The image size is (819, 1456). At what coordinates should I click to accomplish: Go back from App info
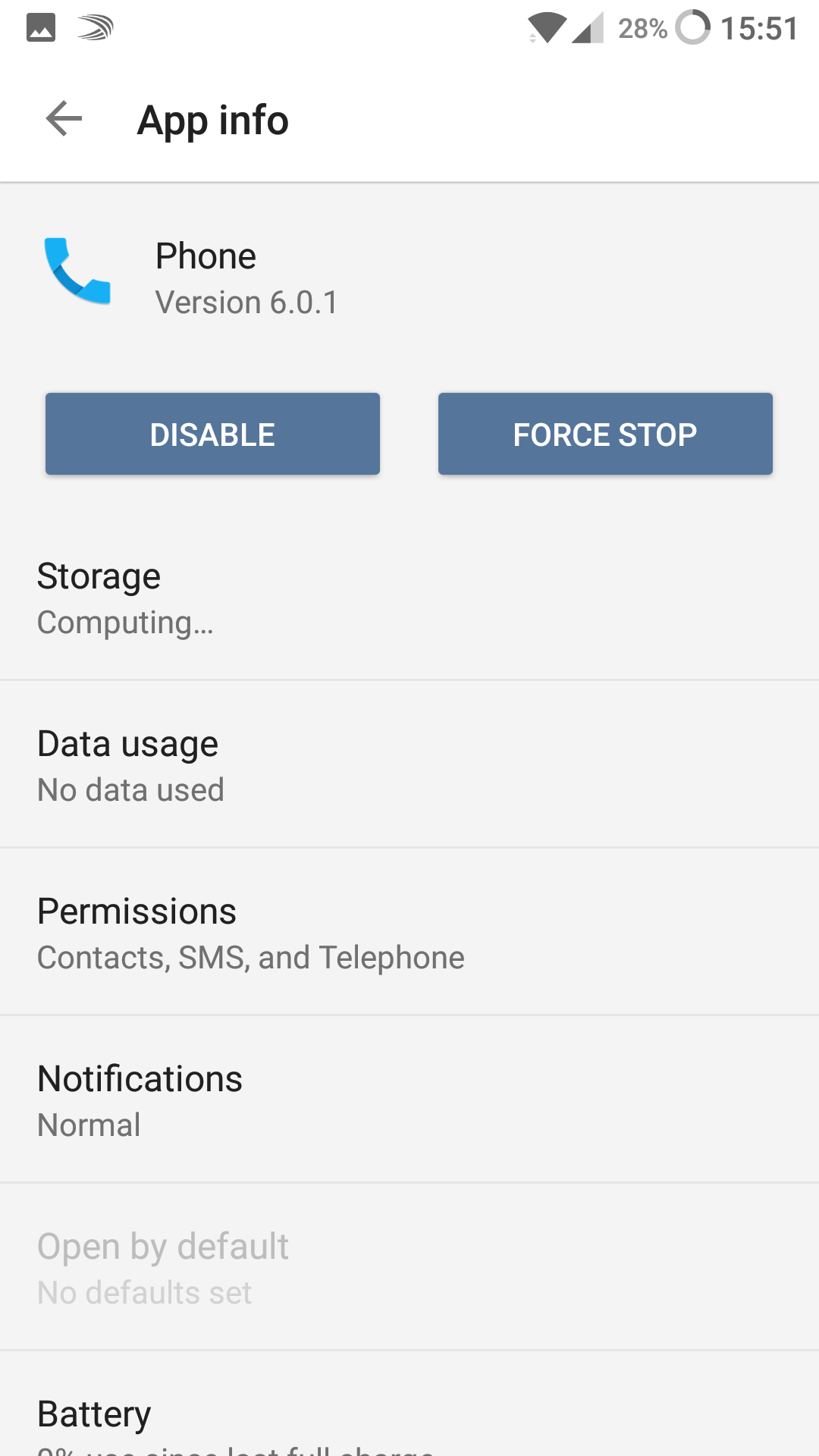tap(64, 119)
